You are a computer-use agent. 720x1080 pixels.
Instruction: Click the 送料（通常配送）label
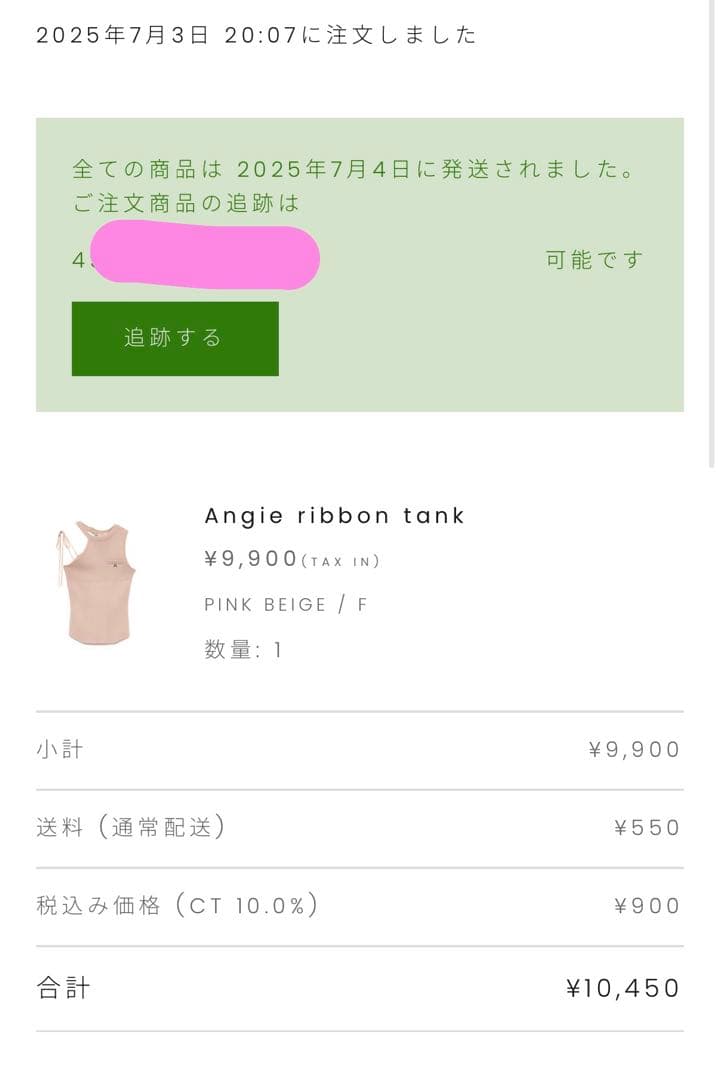[x=132, y=827]
